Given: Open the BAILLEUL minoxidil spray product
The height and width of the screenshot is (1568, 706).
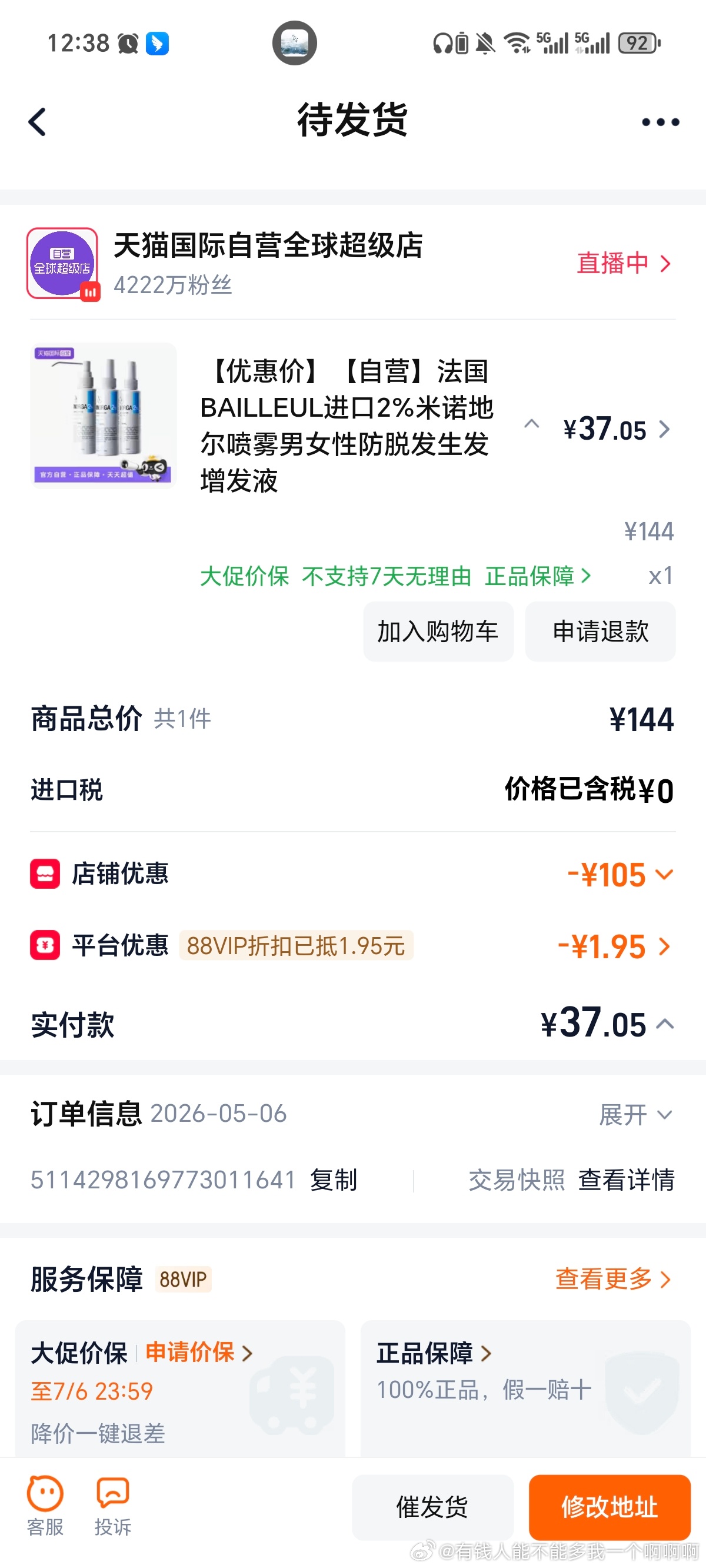Looking at the screenshot, I should (347, 426).
